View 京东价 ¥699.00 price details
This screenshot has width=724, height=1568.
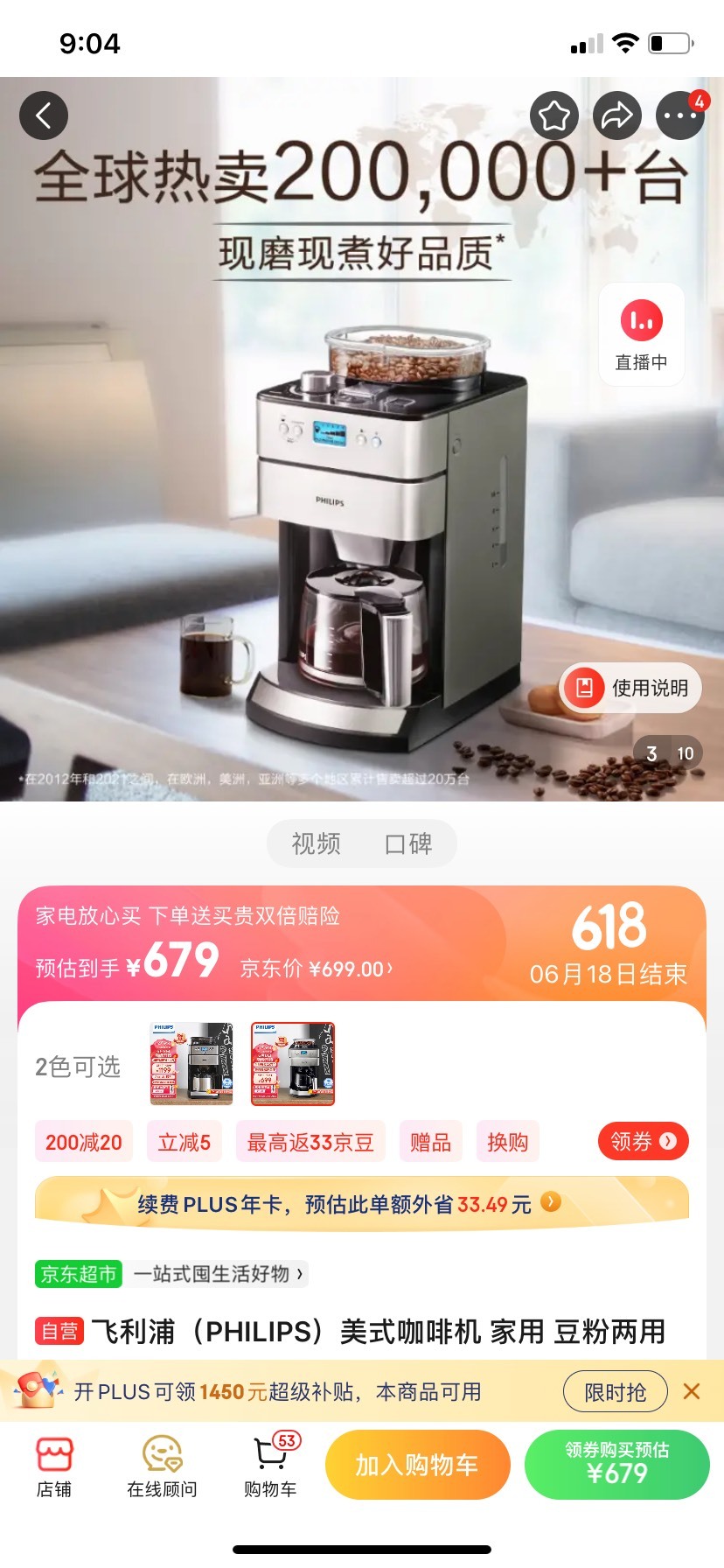click(x=317, y=969)
